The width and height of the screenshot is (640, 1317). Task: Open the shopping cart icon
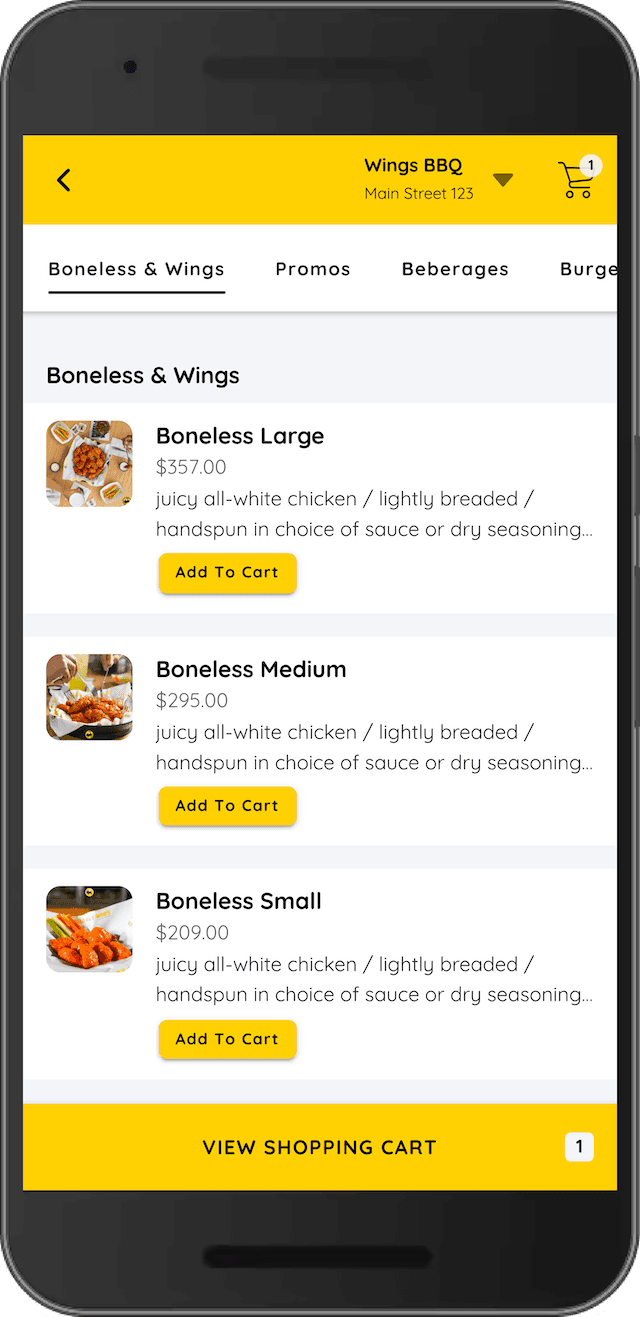(x=577, y=180)
